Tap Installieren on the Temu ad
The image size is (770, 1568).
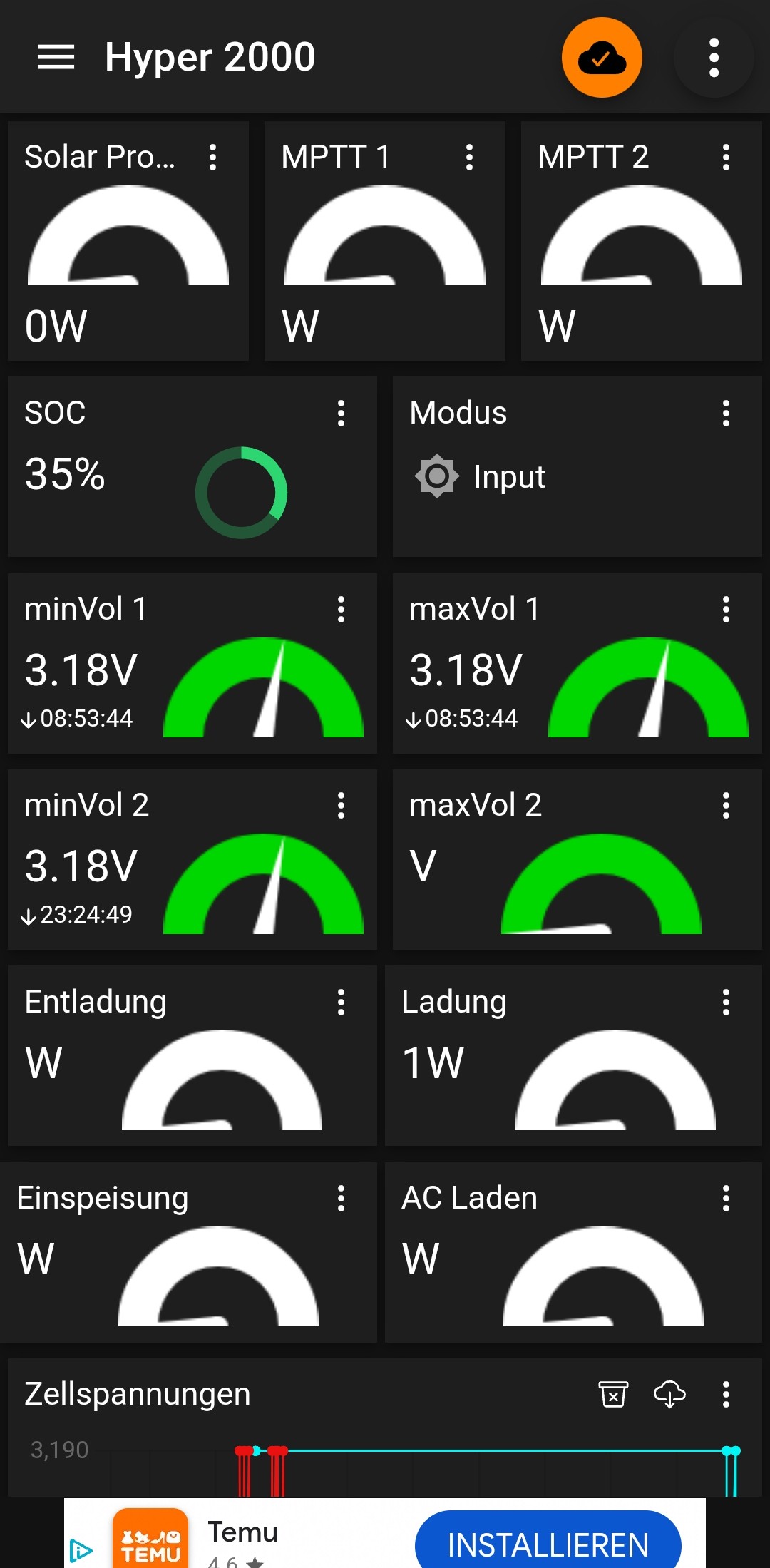pos(548,1544)
